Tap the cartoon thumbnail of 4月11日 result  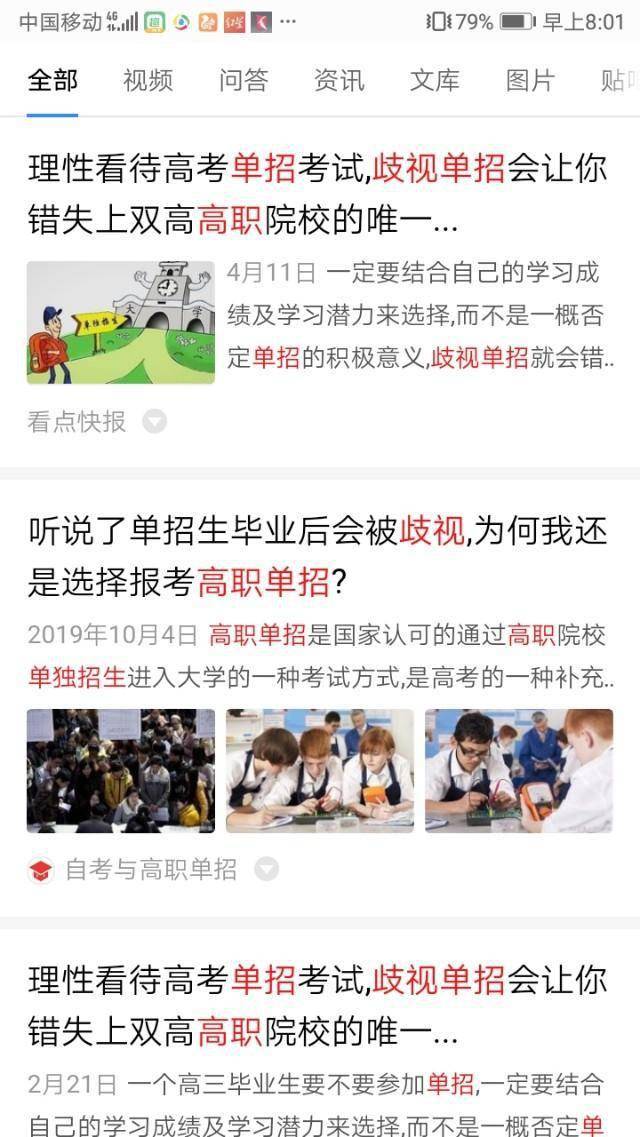tap(120, 322)
